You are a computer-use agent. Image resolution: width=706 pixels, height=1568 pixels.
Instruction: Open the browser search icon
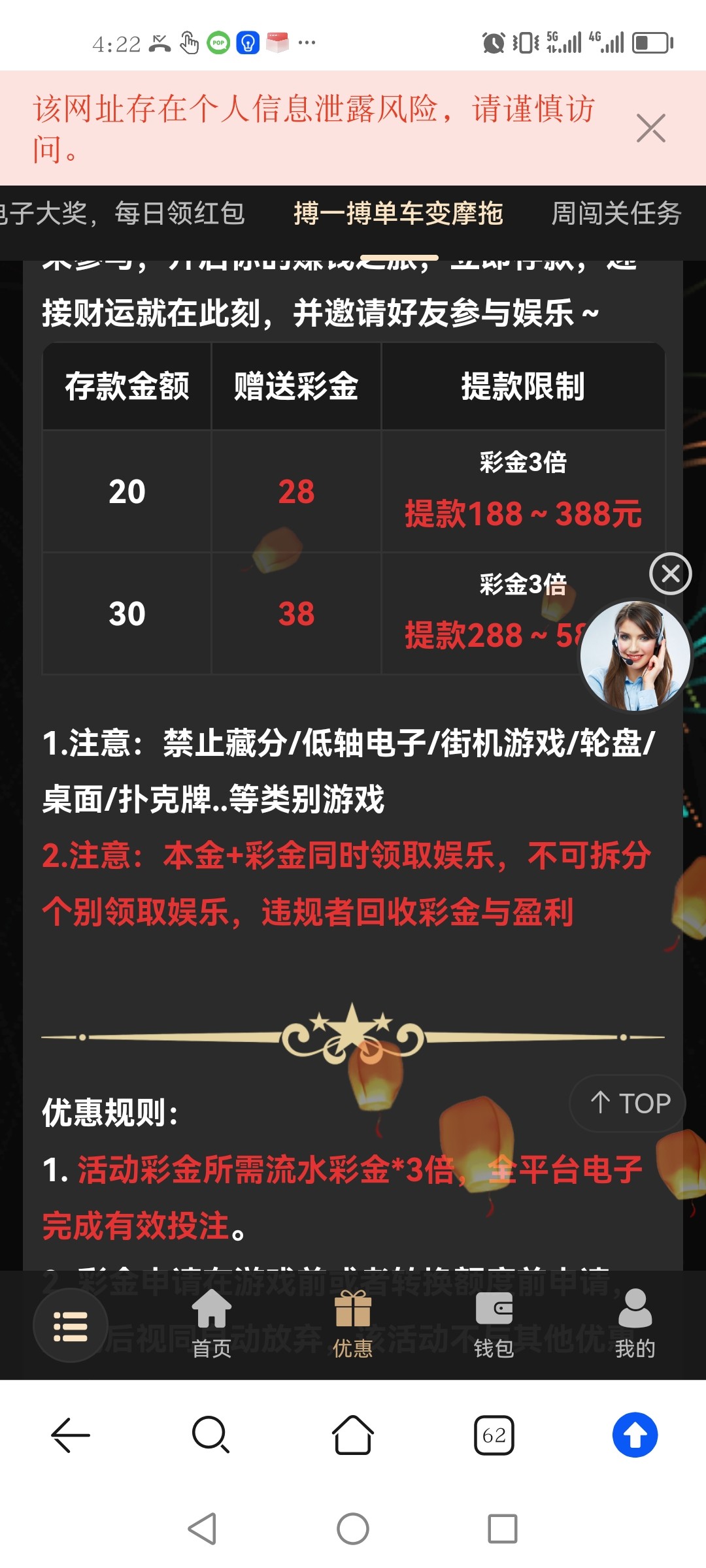211,1435
